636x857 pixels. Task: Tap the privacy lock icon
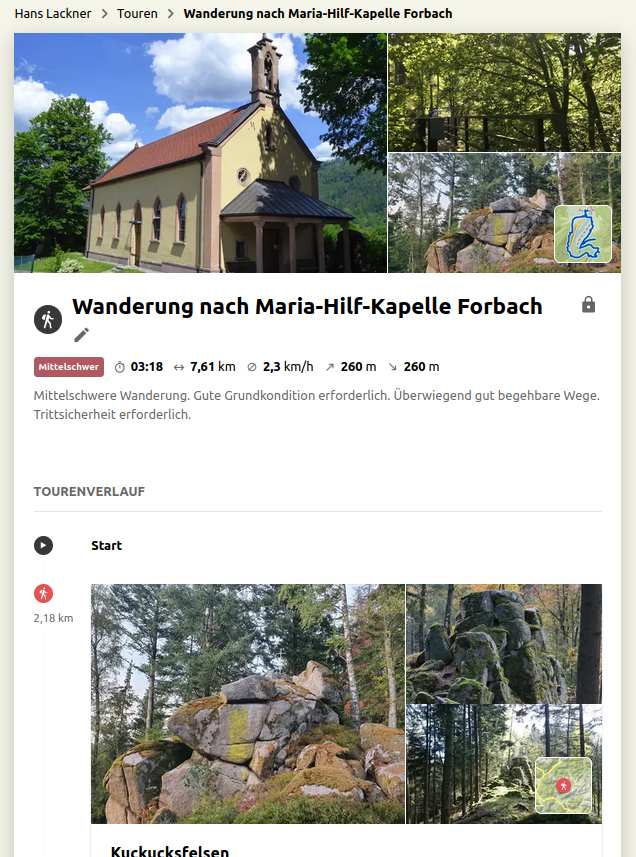[588, 304]
